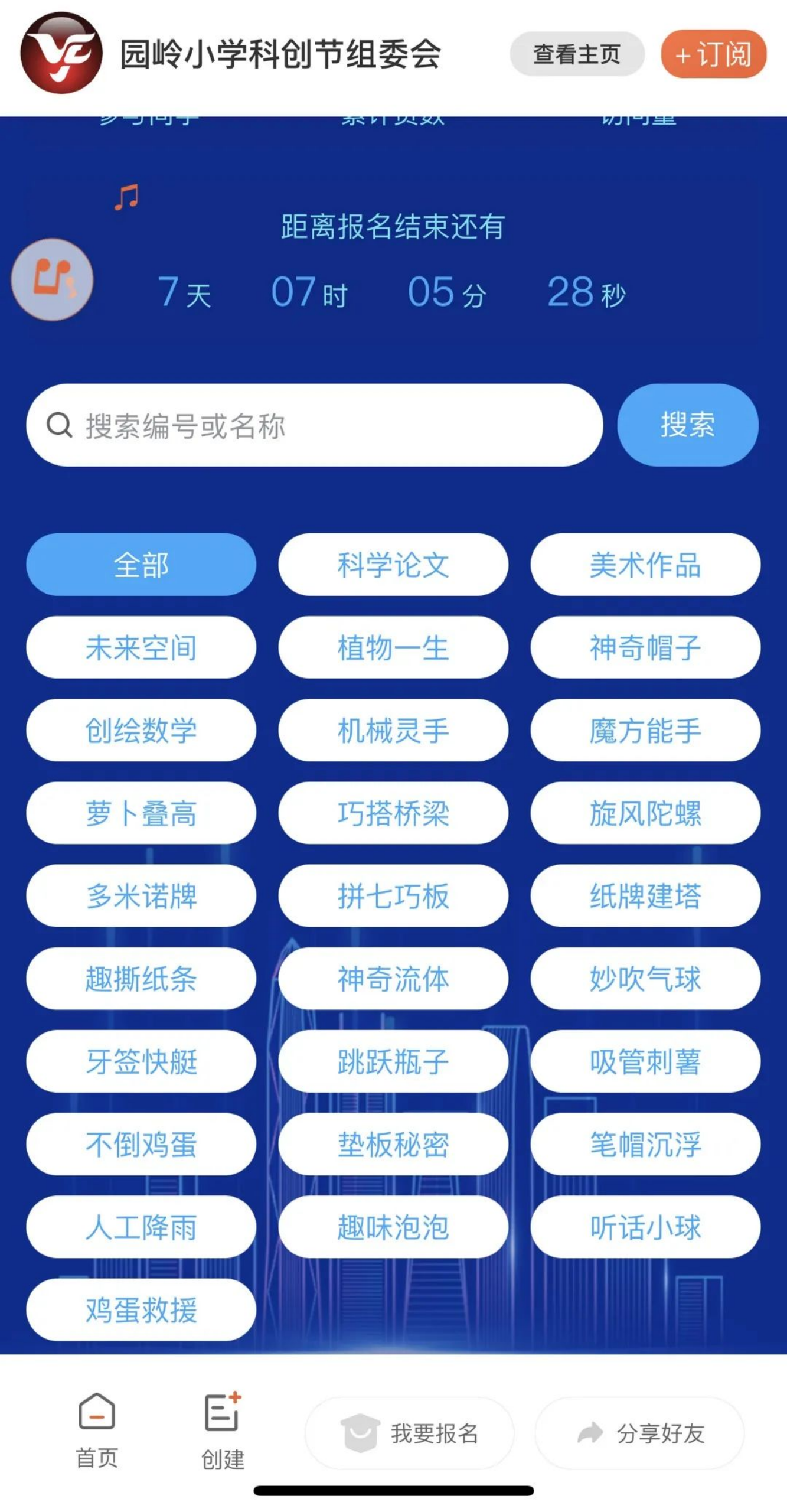This screenshot has width=787, height=1512.
Task: Tap the 搜索编号或名称 search field
Action: 314,425
